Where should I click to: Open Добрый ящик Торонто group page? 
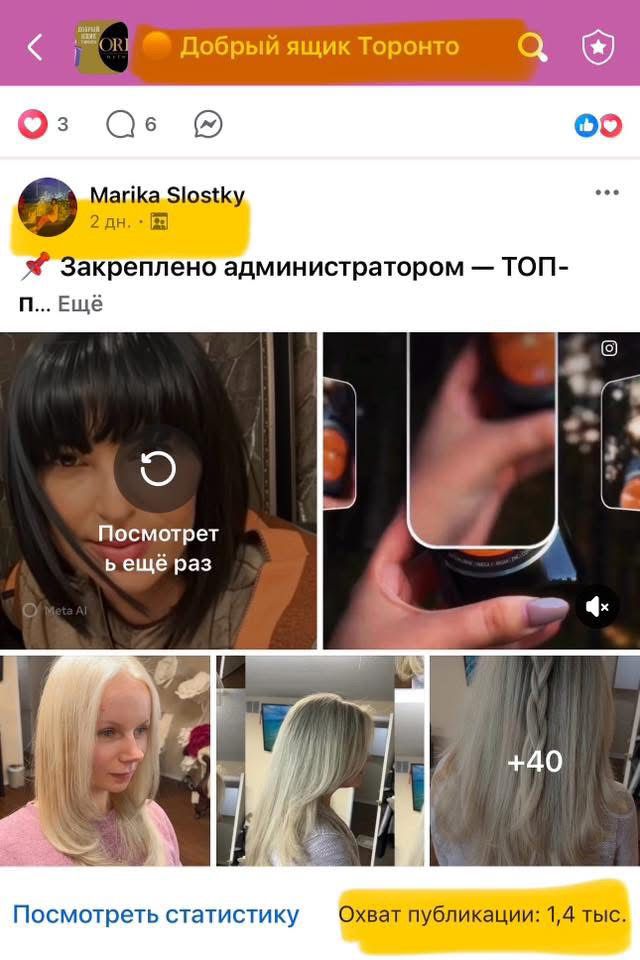(318, 47)
